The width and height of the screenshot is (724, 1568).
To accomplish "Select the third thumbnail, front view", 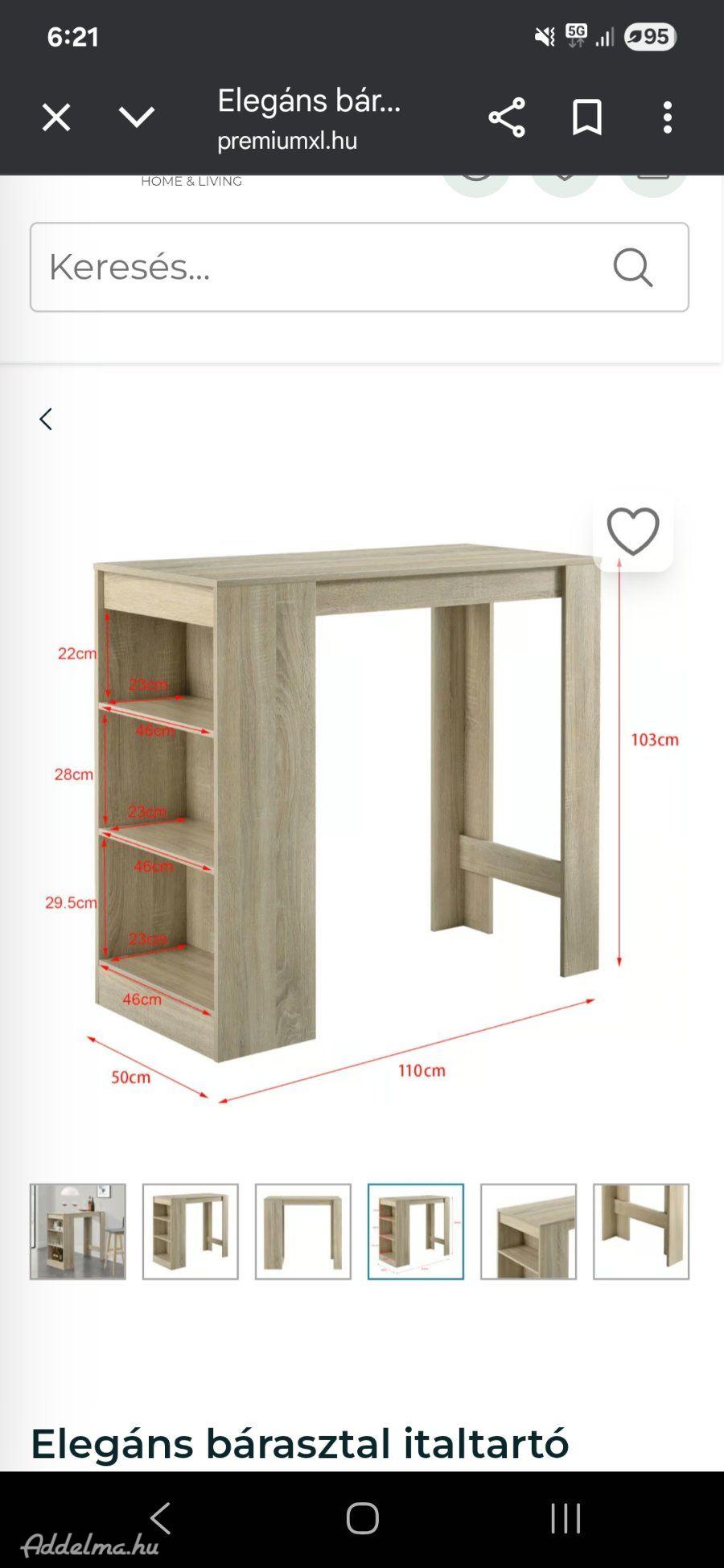I will pyautogui.click(x=303, y=1231).
